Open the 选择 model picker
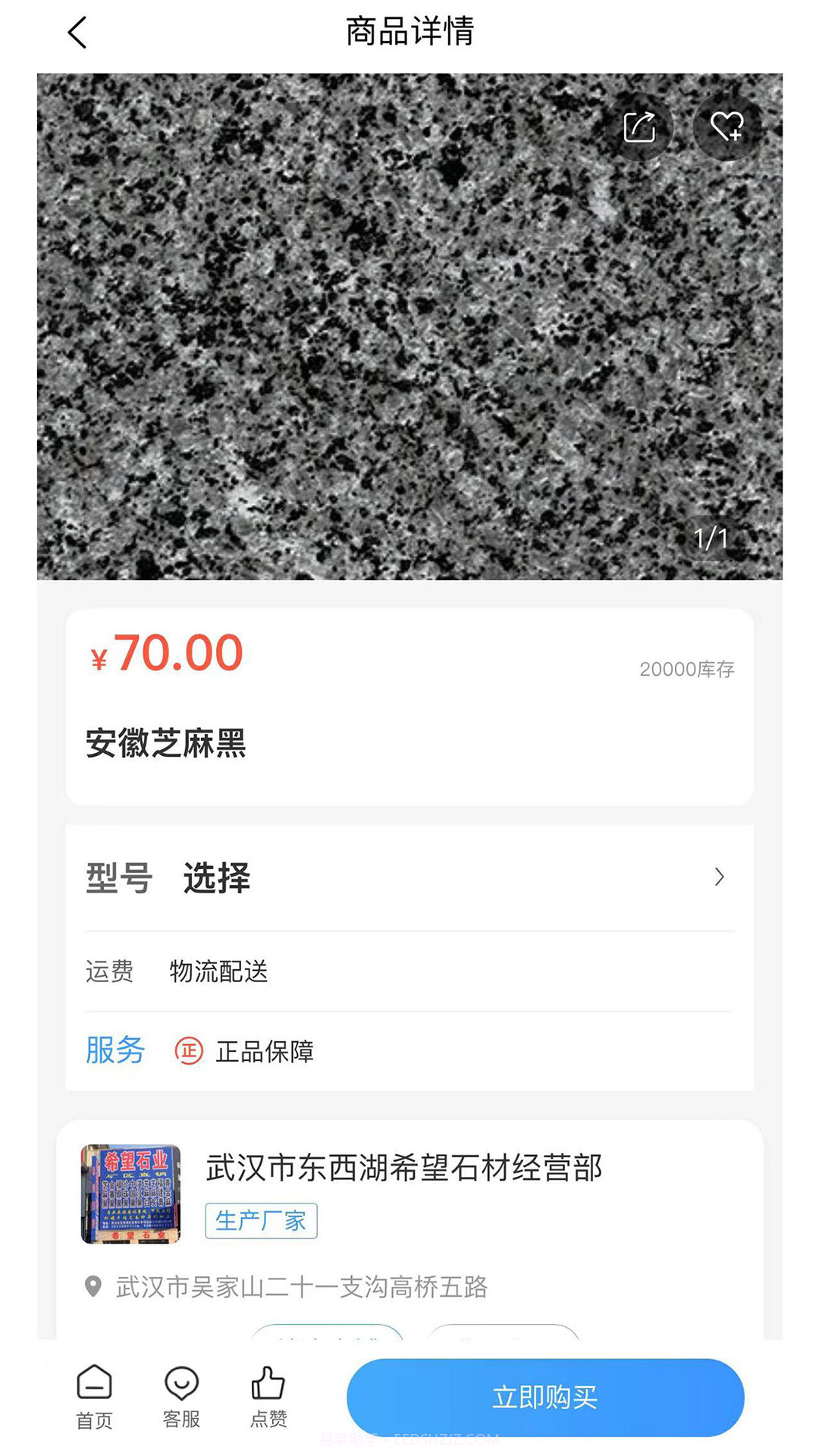The height and width of the screenshot is (1456, 819). (x=217, y=877)
